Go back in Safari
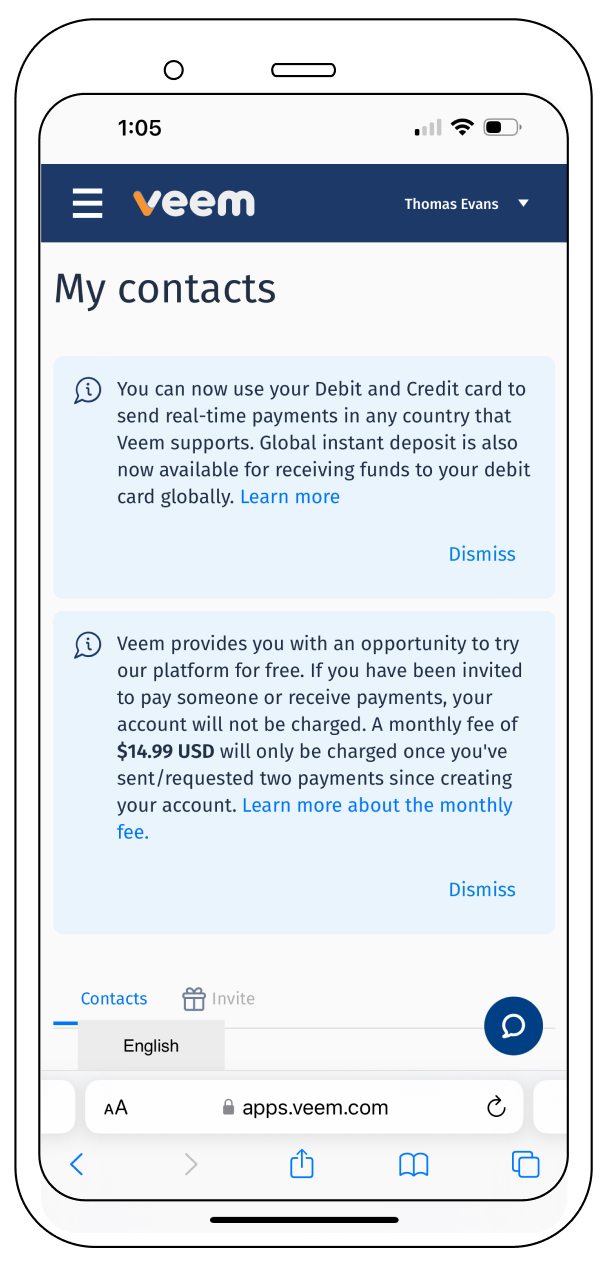Viewport: 610px width, 1268px height. (x=77, y=1164)
